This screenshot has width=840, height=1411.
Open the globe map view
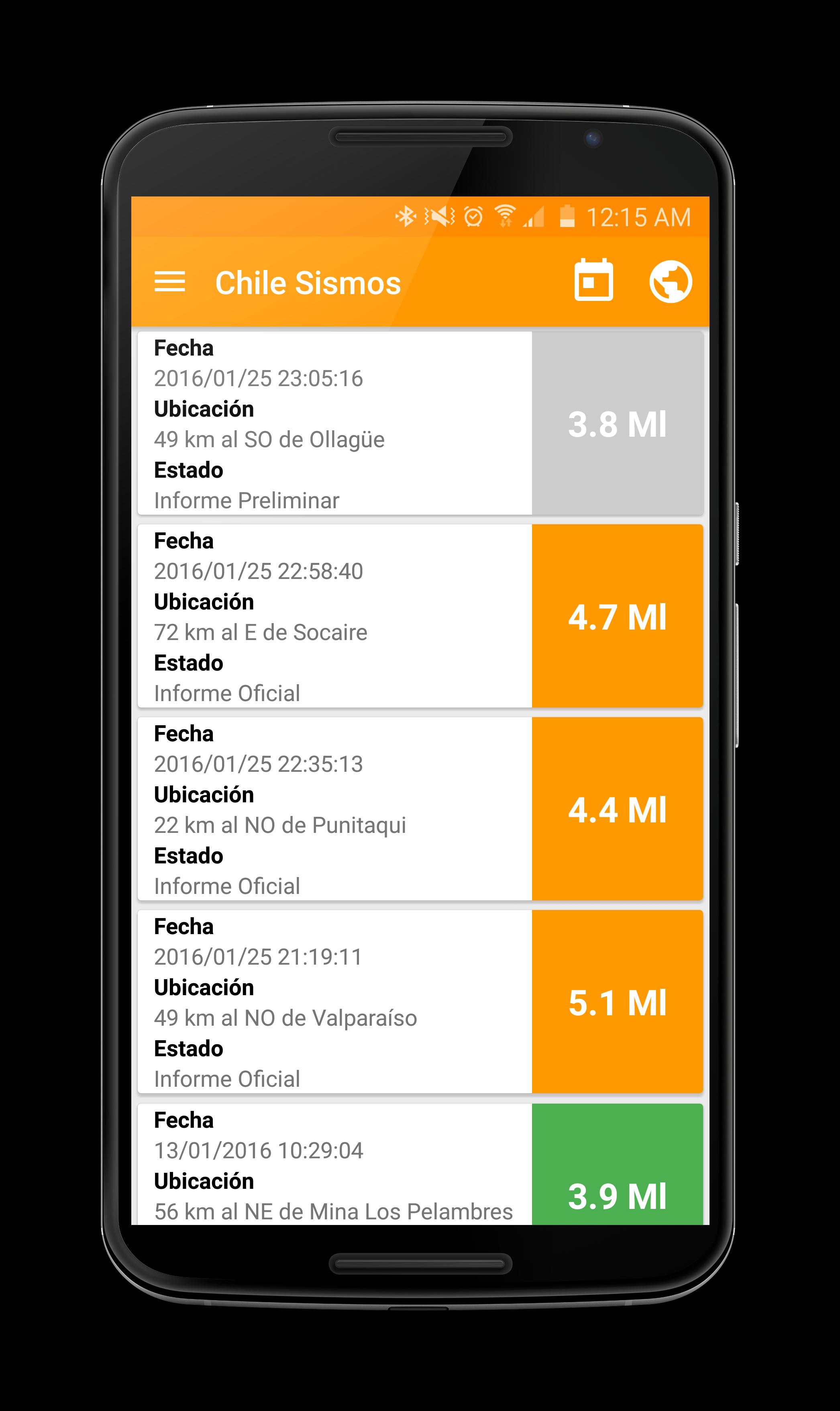[x=670, y=281]
